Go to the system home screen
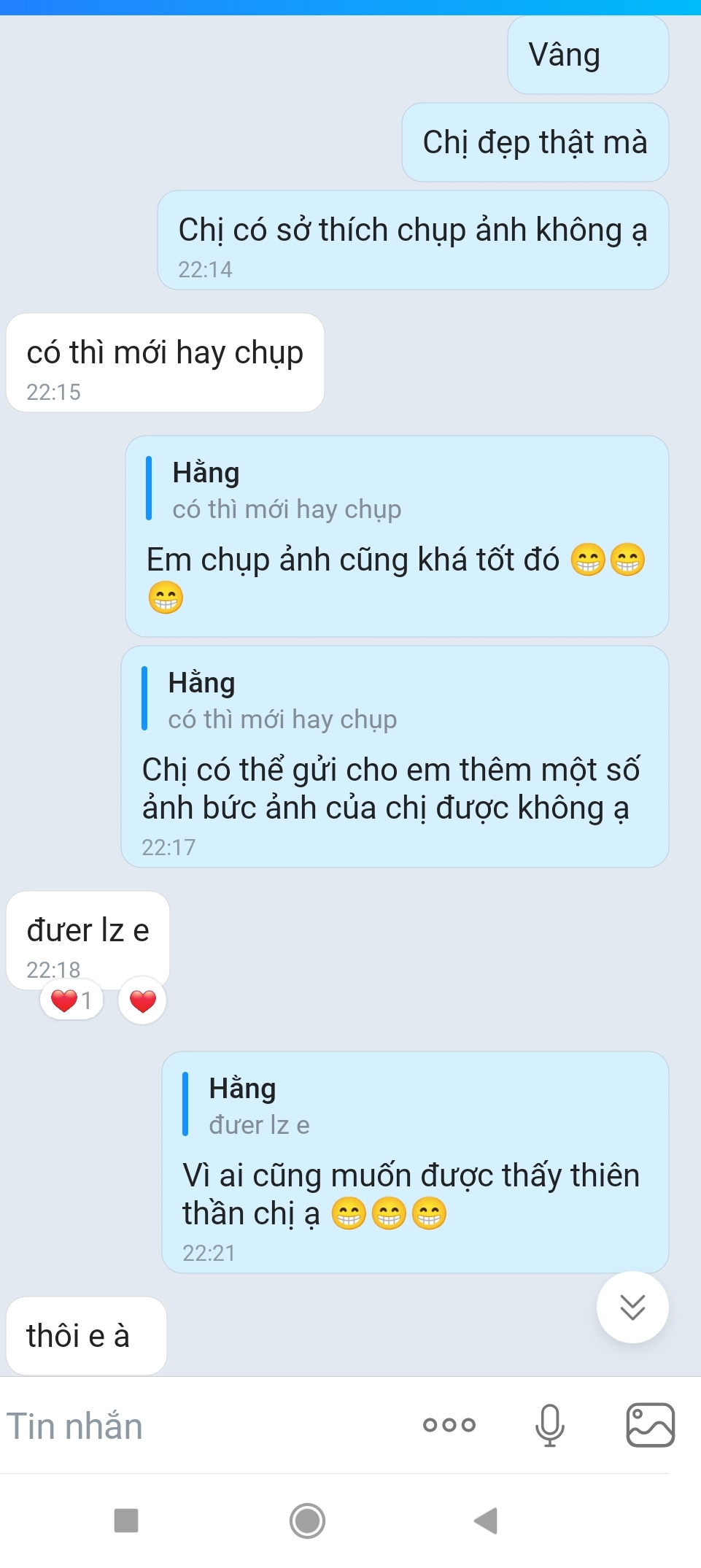The width and height of the screenshot is (701, 1568). point(307,1521)
